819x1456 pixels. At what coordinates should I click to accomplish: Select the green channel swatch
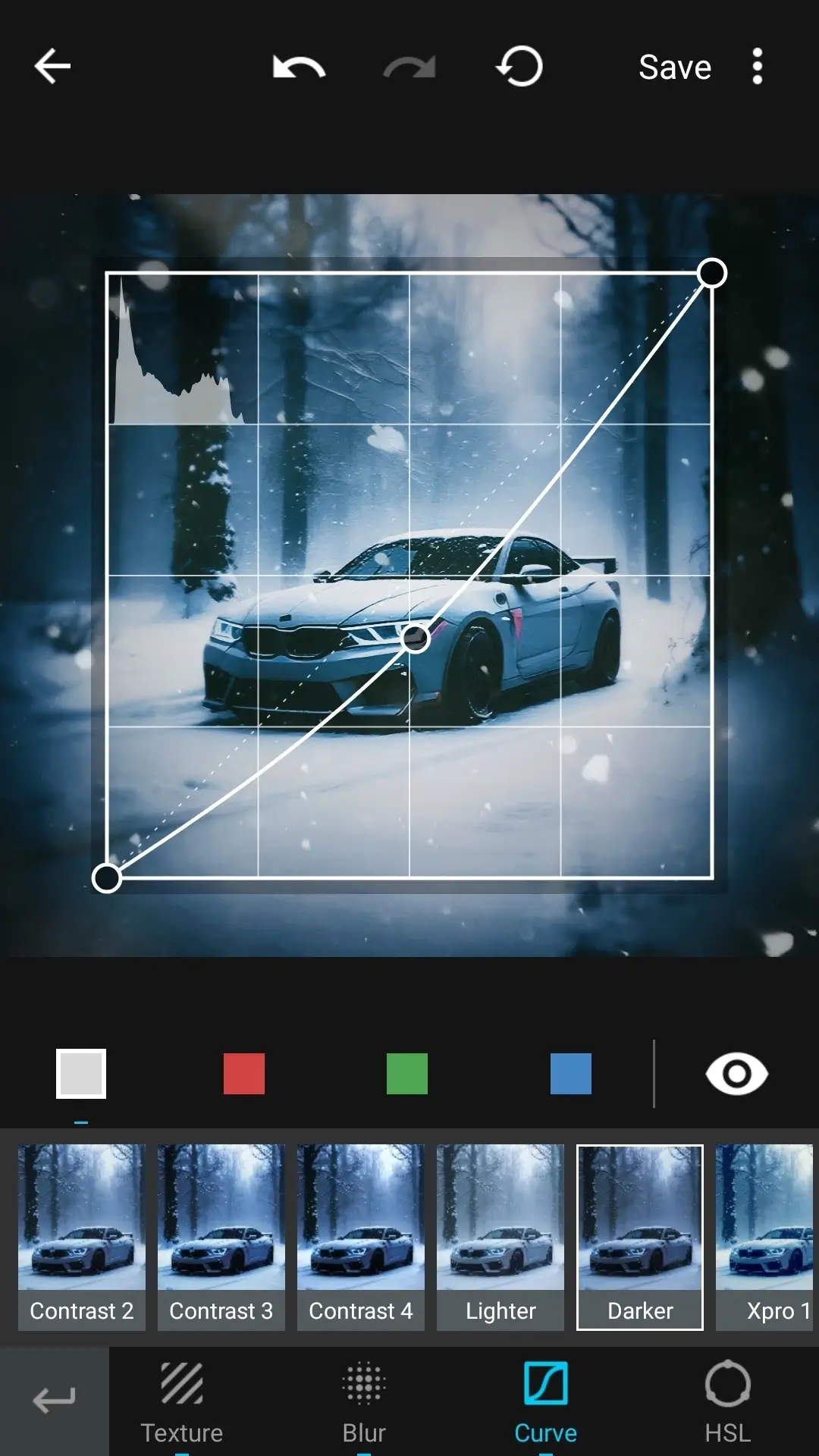click(407, 1074)
